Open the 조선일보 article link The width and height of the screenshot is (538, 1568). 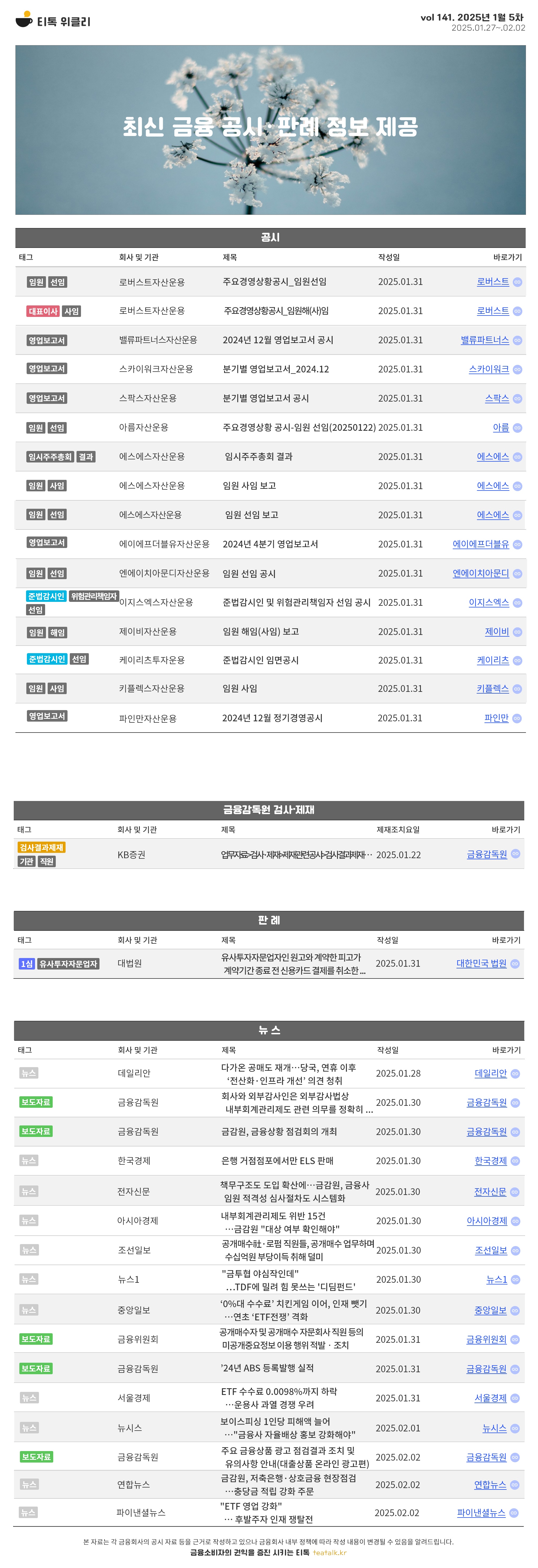pos(490,1250)
